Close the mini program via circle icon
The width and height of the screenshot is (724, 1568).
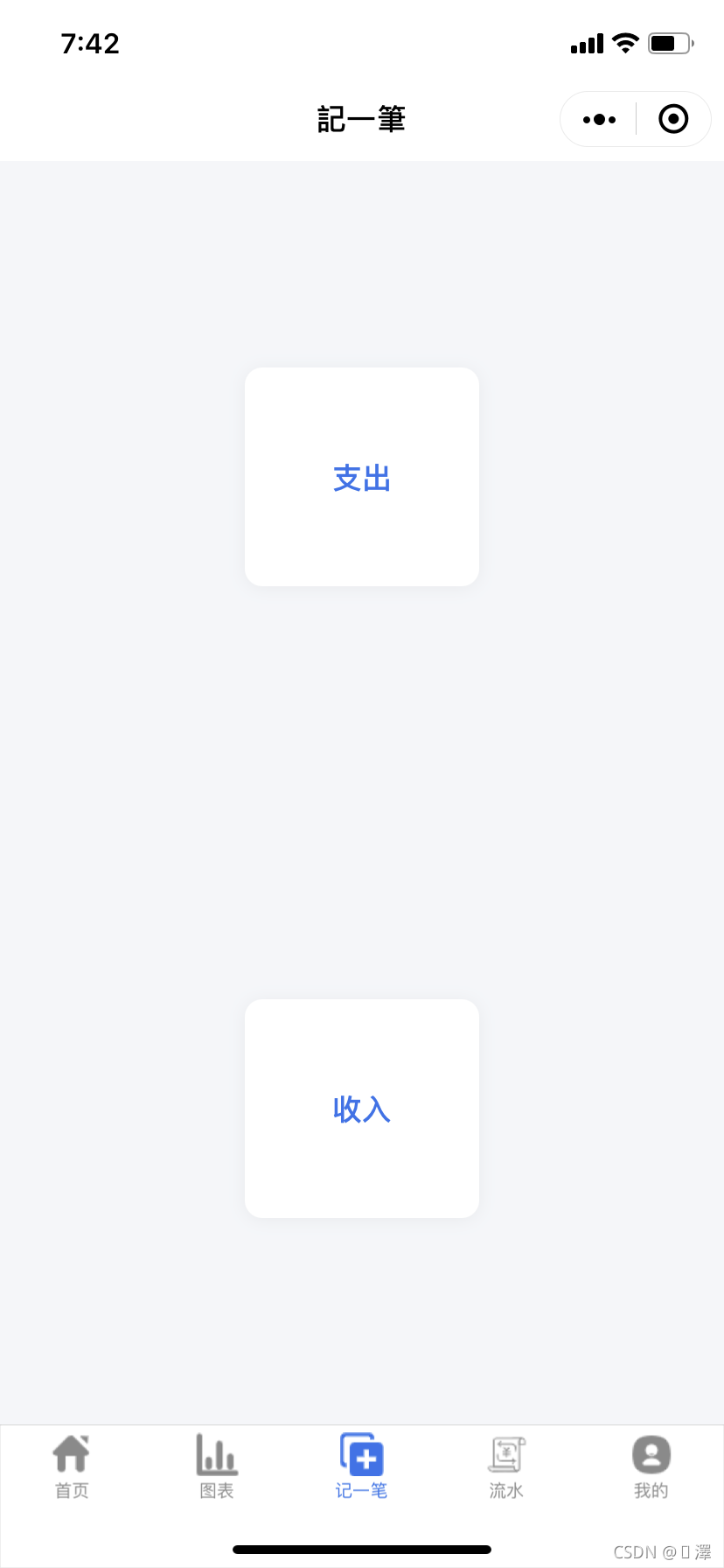click(673, 119)
